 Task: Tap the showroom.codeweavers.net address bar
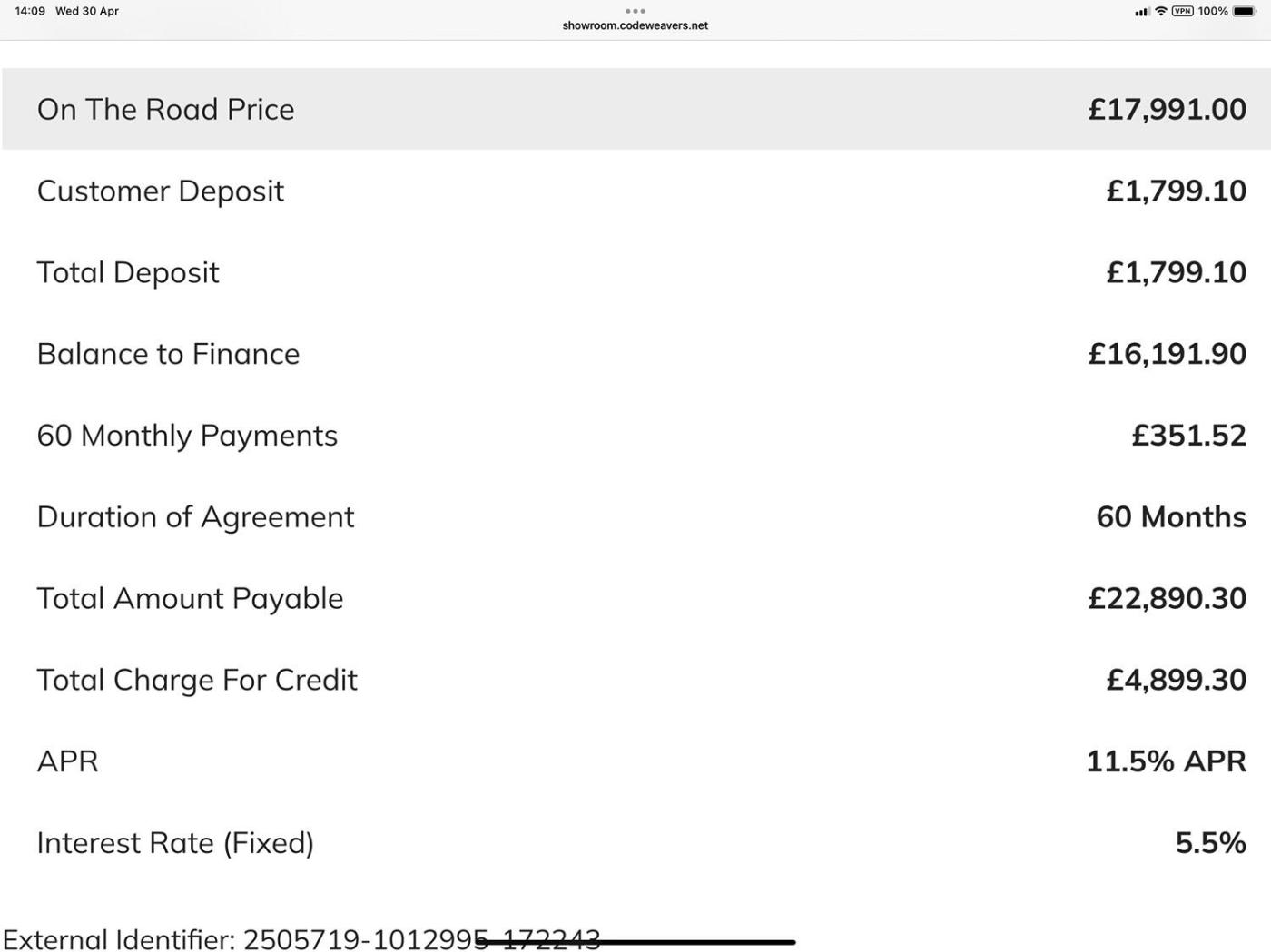pyautogui.click(x=635, y=25)
